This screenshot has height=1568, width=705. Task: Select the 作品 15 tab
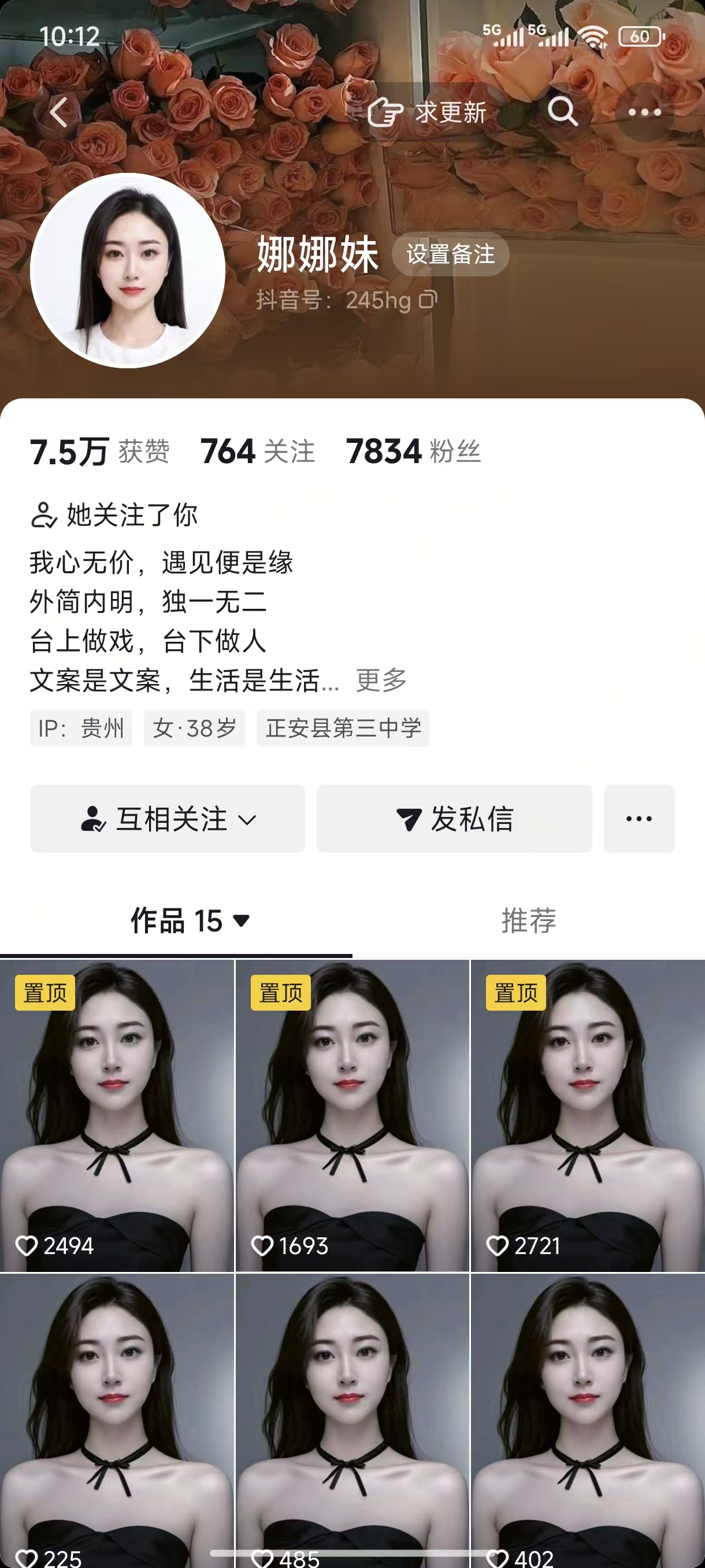pyautogui.click(x=188, y=920)
